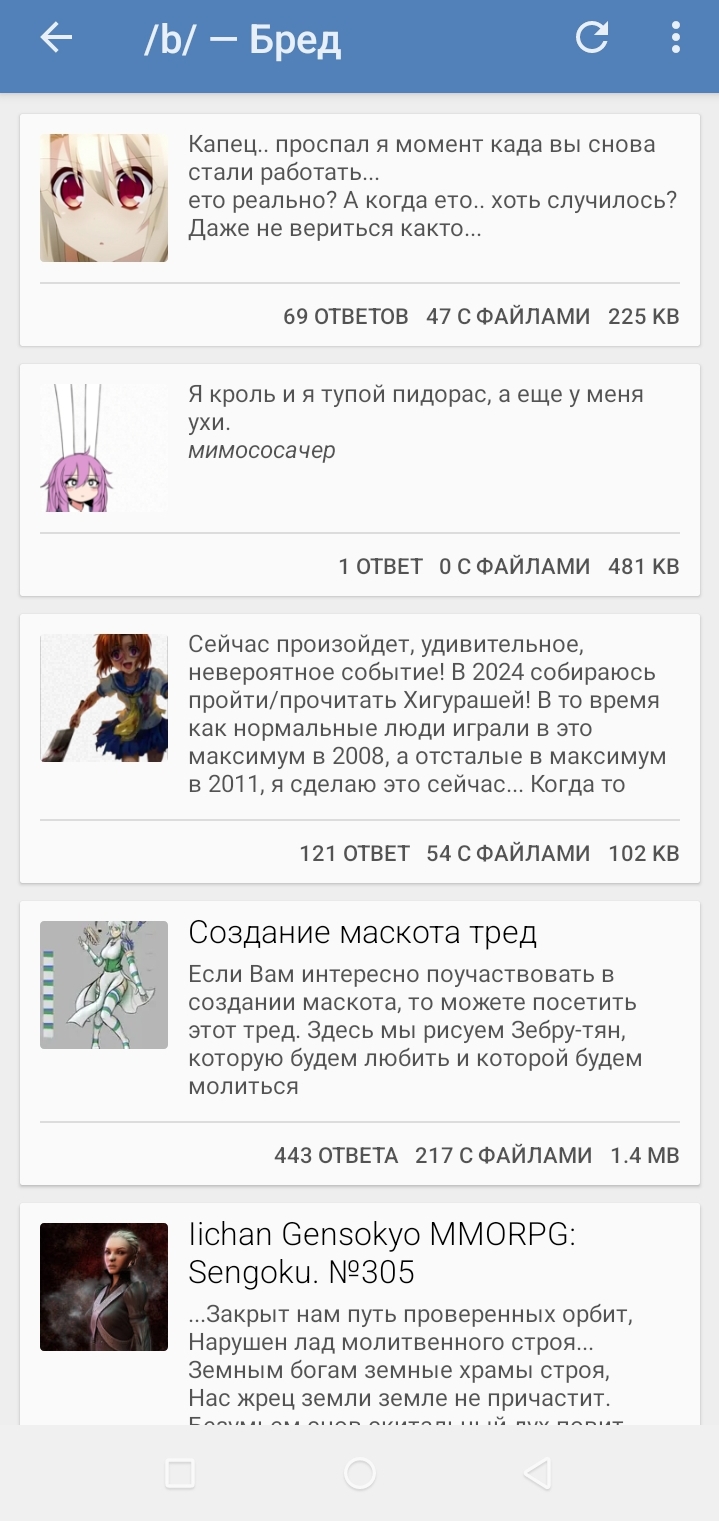Tap the system home button

(359, 1473)
